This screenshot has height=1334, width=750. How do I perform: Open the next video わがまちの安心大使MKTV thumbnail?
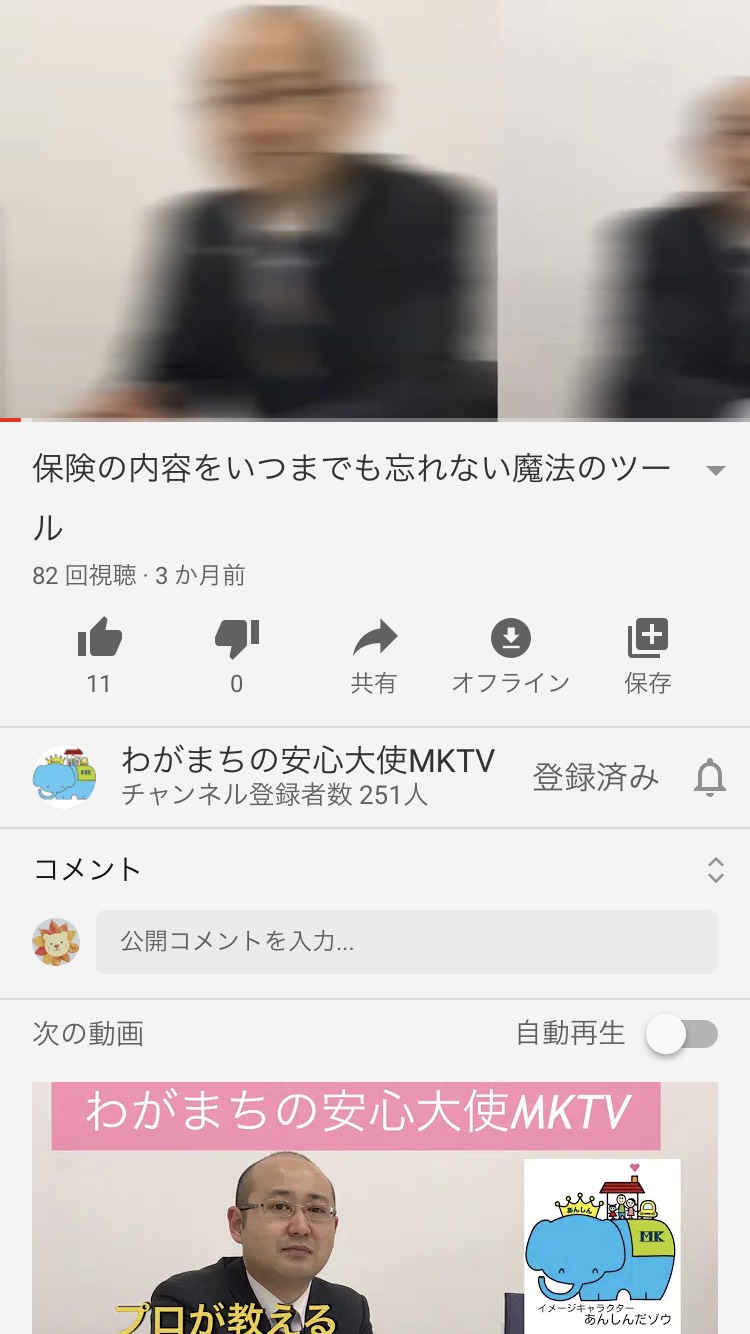coord(375,1208)
